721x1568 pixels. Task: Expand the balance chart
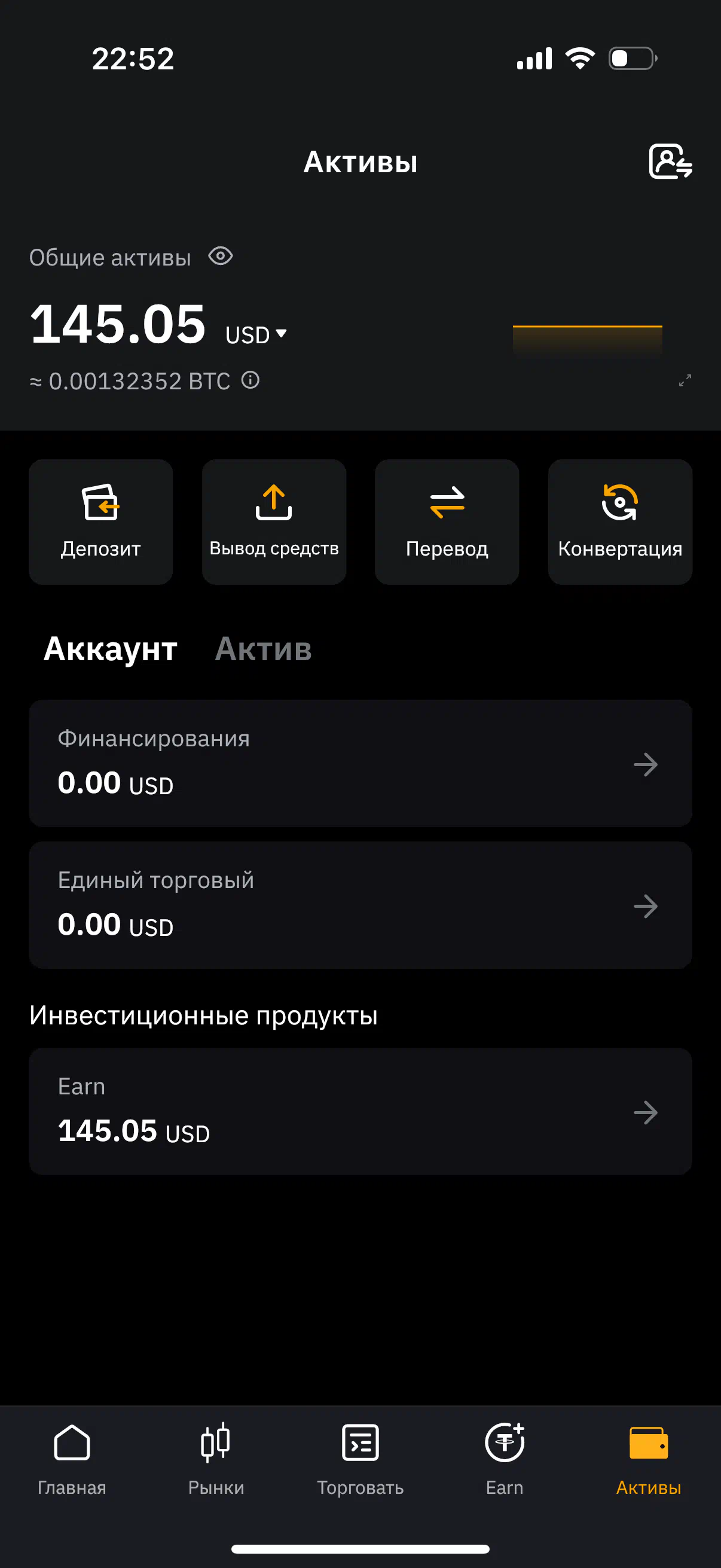[x=685, y=380]
